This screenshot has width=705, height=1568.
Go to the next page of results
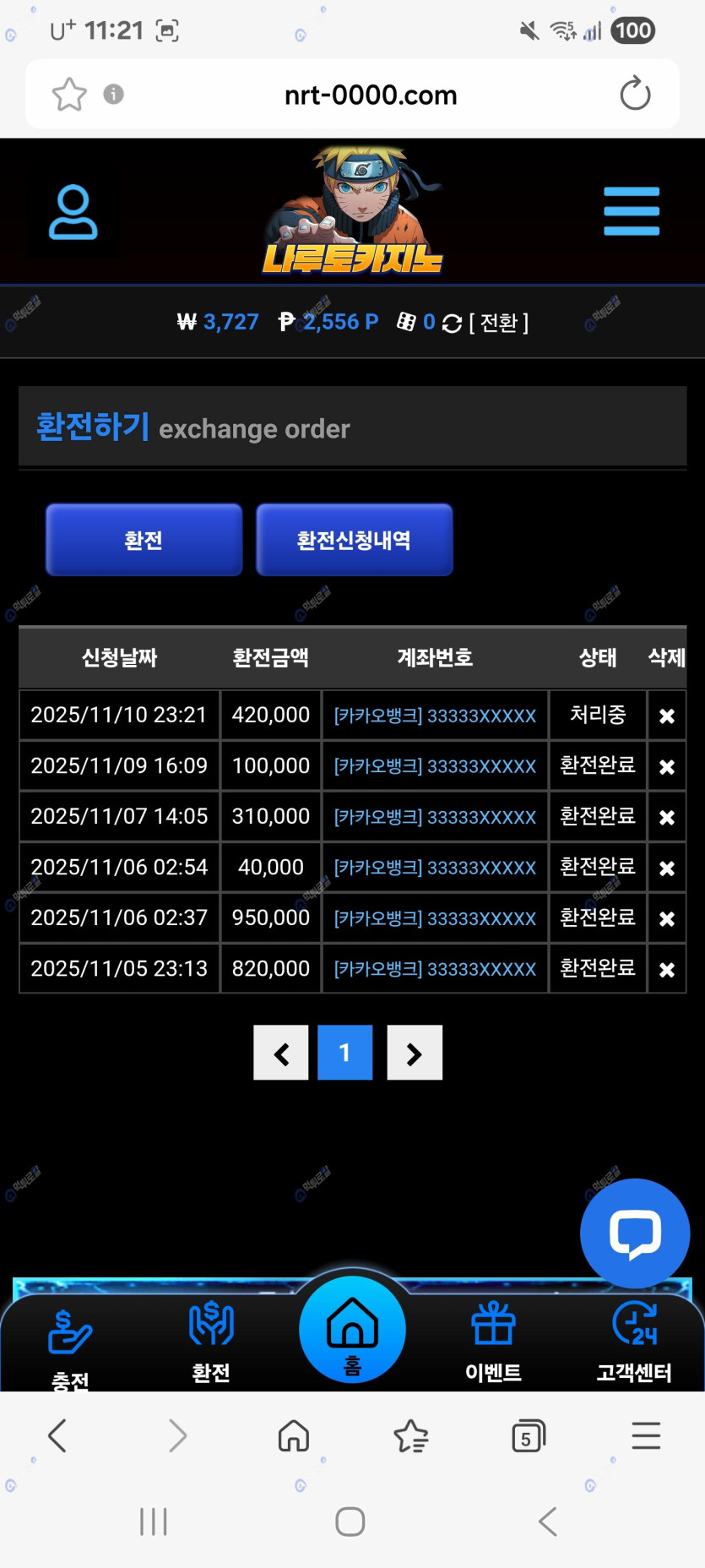pos(415,1053)
